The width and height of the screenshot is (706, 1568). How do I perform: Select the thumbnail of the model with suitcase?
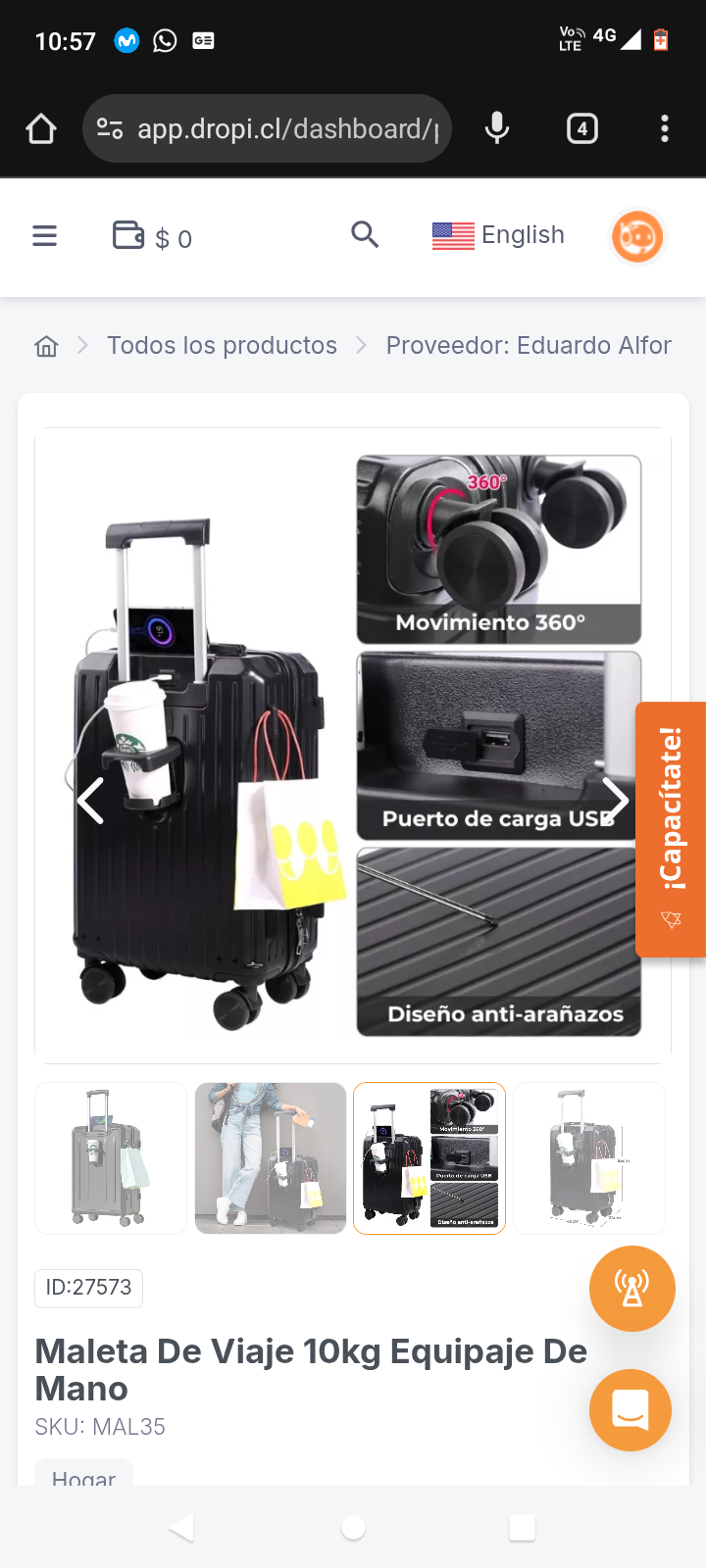pyautogui.click(x=270, y=1157)
